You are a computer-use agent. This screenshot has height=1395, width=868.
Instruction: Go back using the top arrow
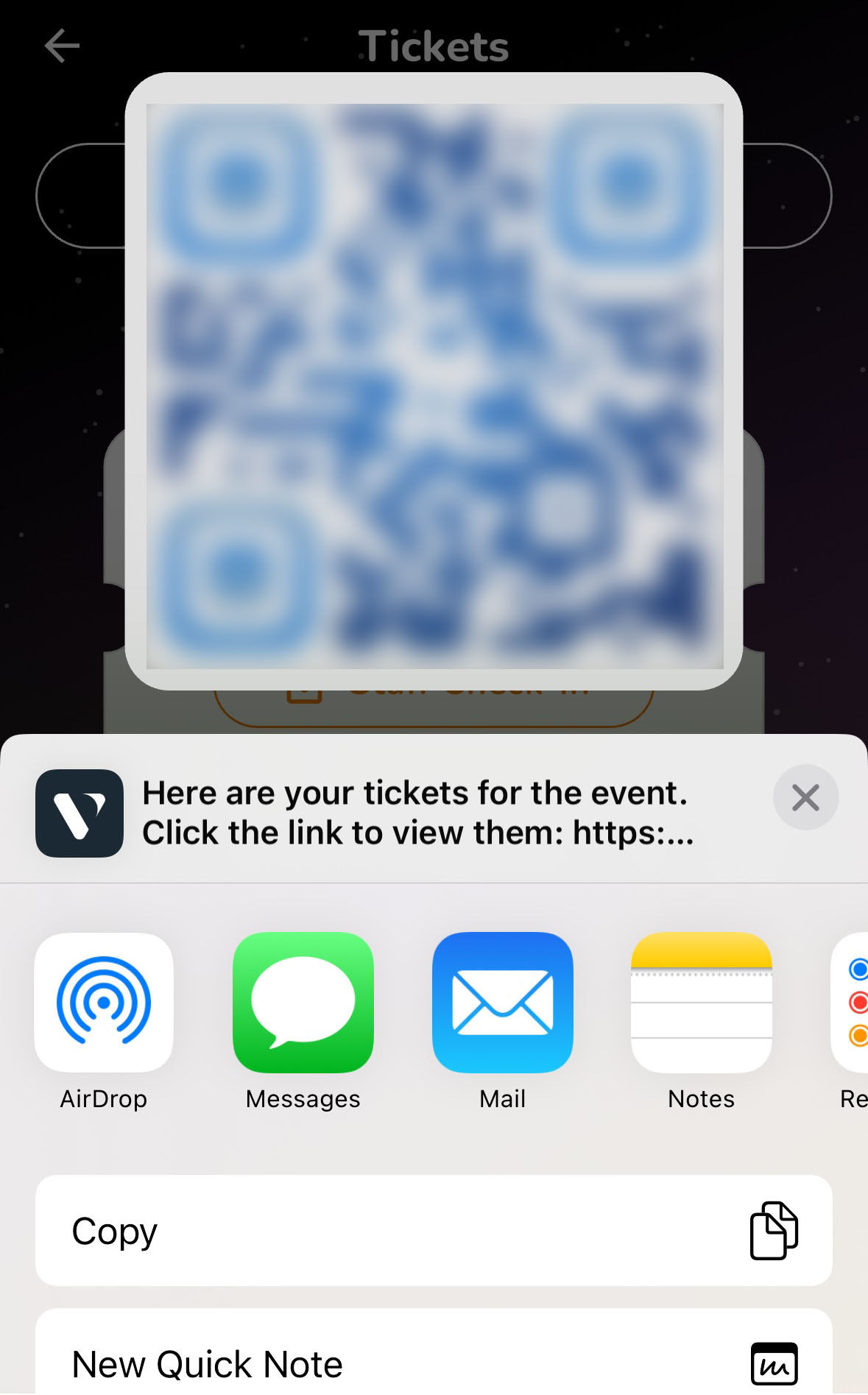(62, 46)
